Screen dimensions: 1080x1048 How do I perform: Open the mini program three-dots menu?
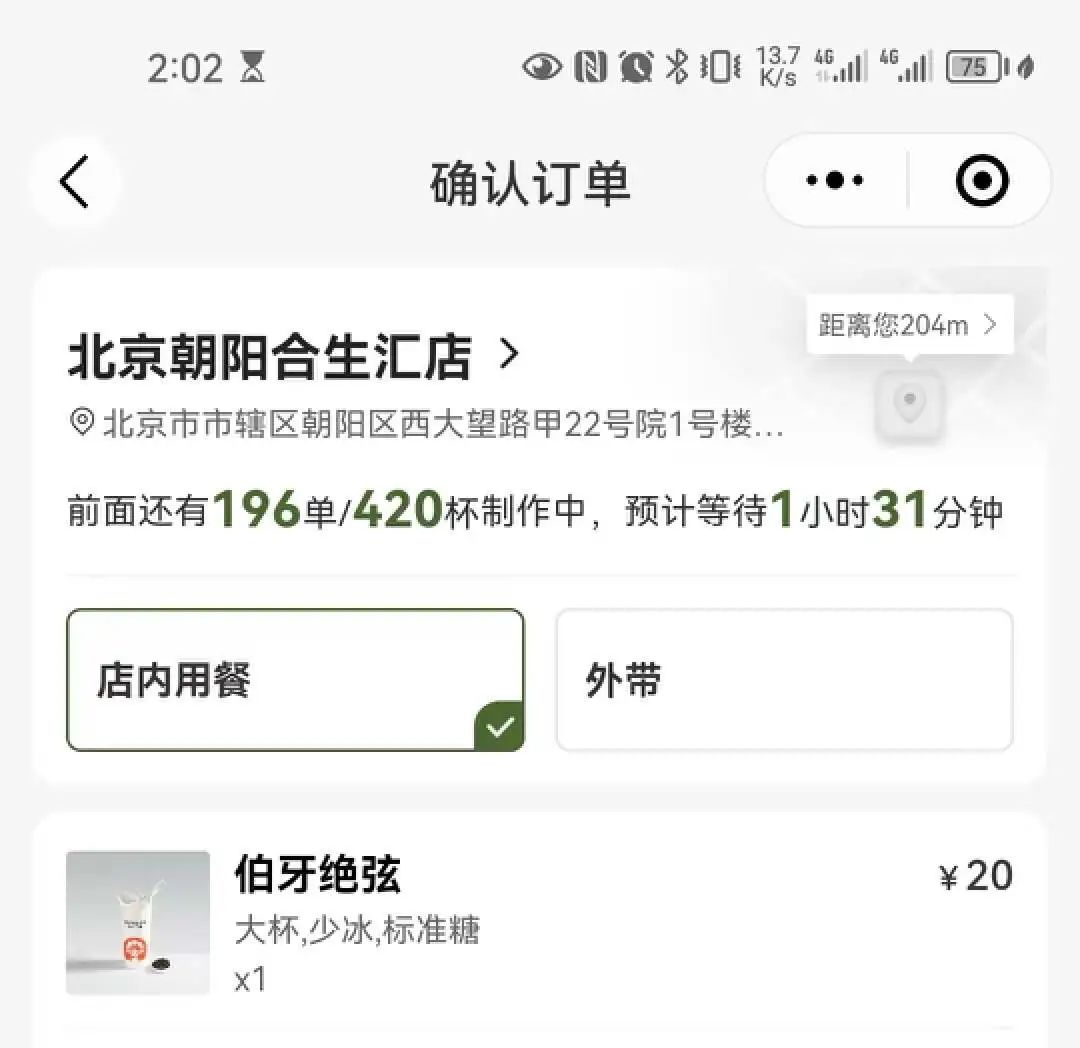(835, 181)
